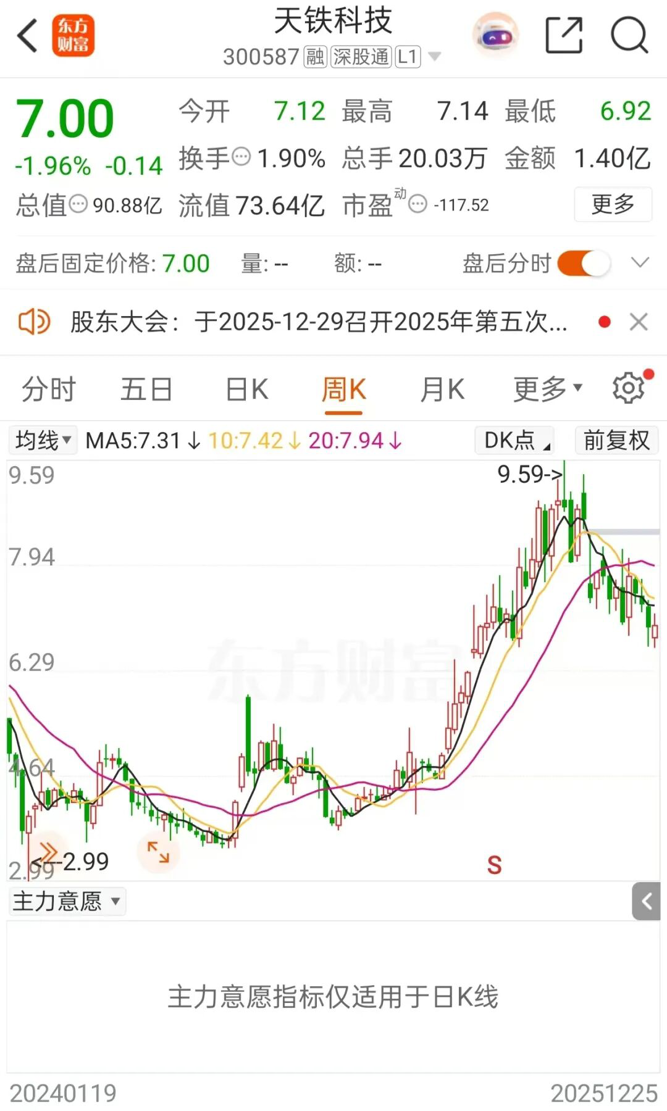
Task: Tap the DK点 button
Action: [516, 440]
